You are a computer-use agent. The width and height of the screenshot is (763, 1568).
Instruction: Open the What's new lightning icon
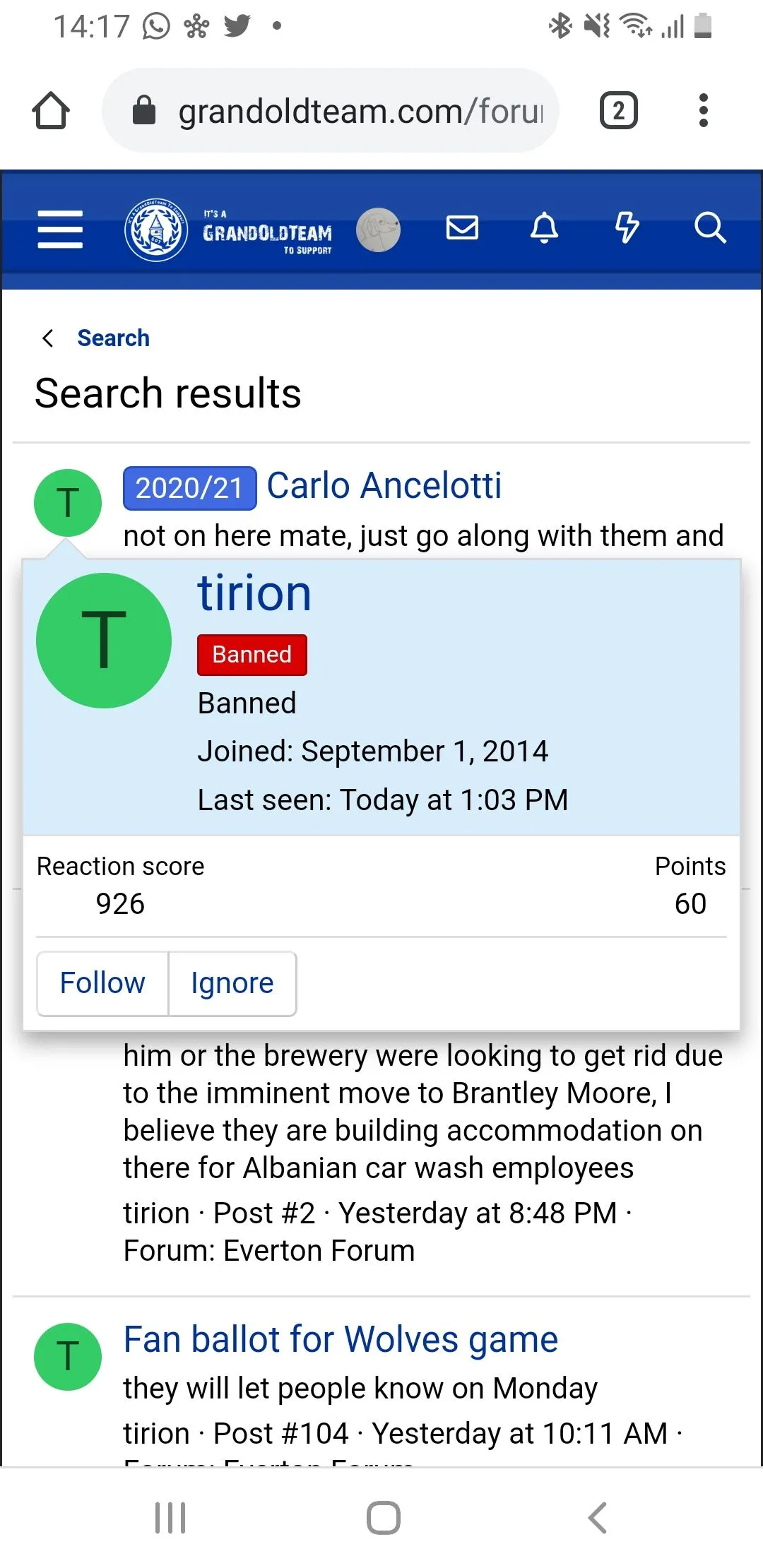pos(627,228)
